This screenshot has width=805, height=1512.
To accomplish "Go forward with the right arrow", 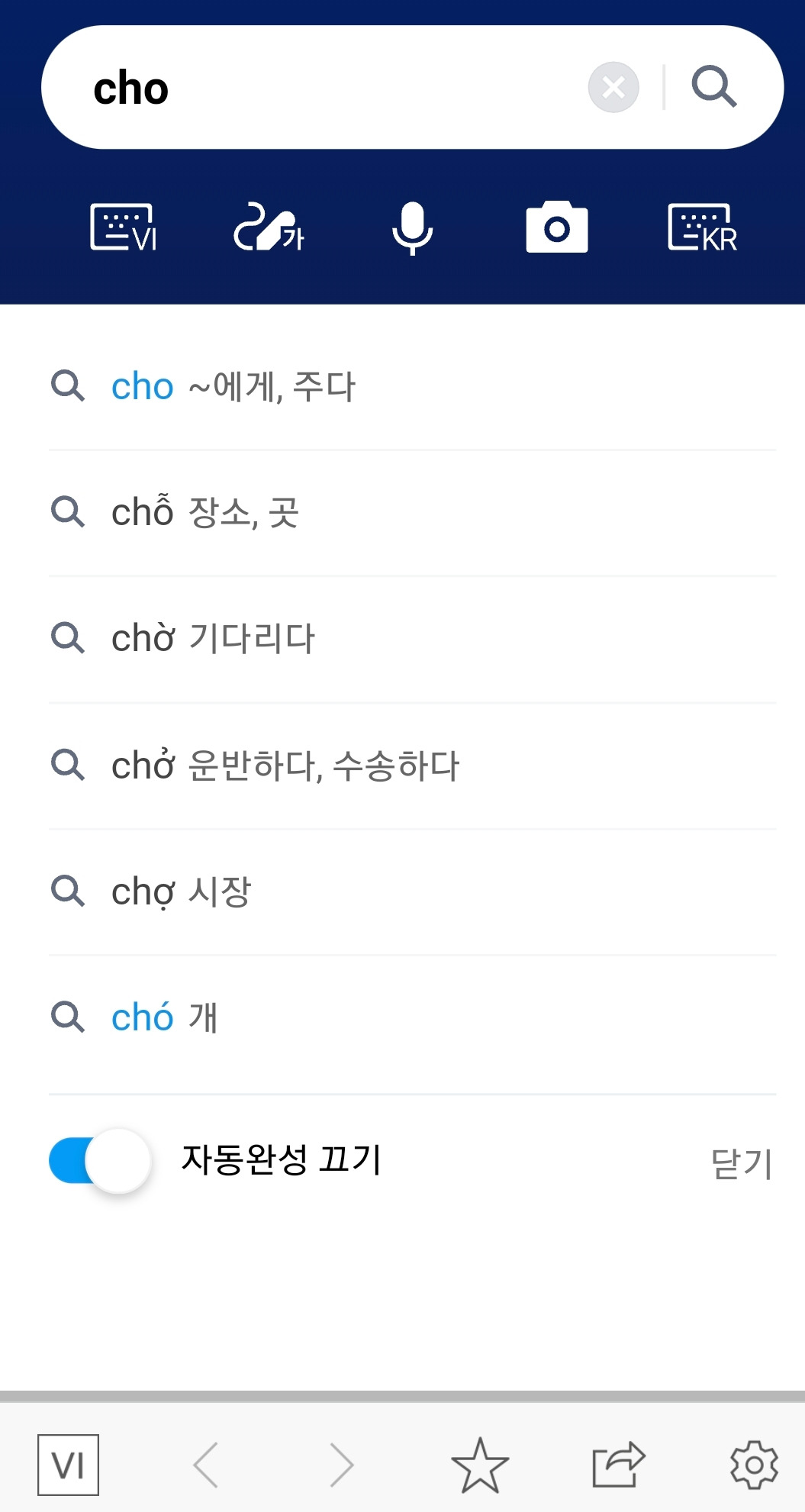I will click(342, 1465).
